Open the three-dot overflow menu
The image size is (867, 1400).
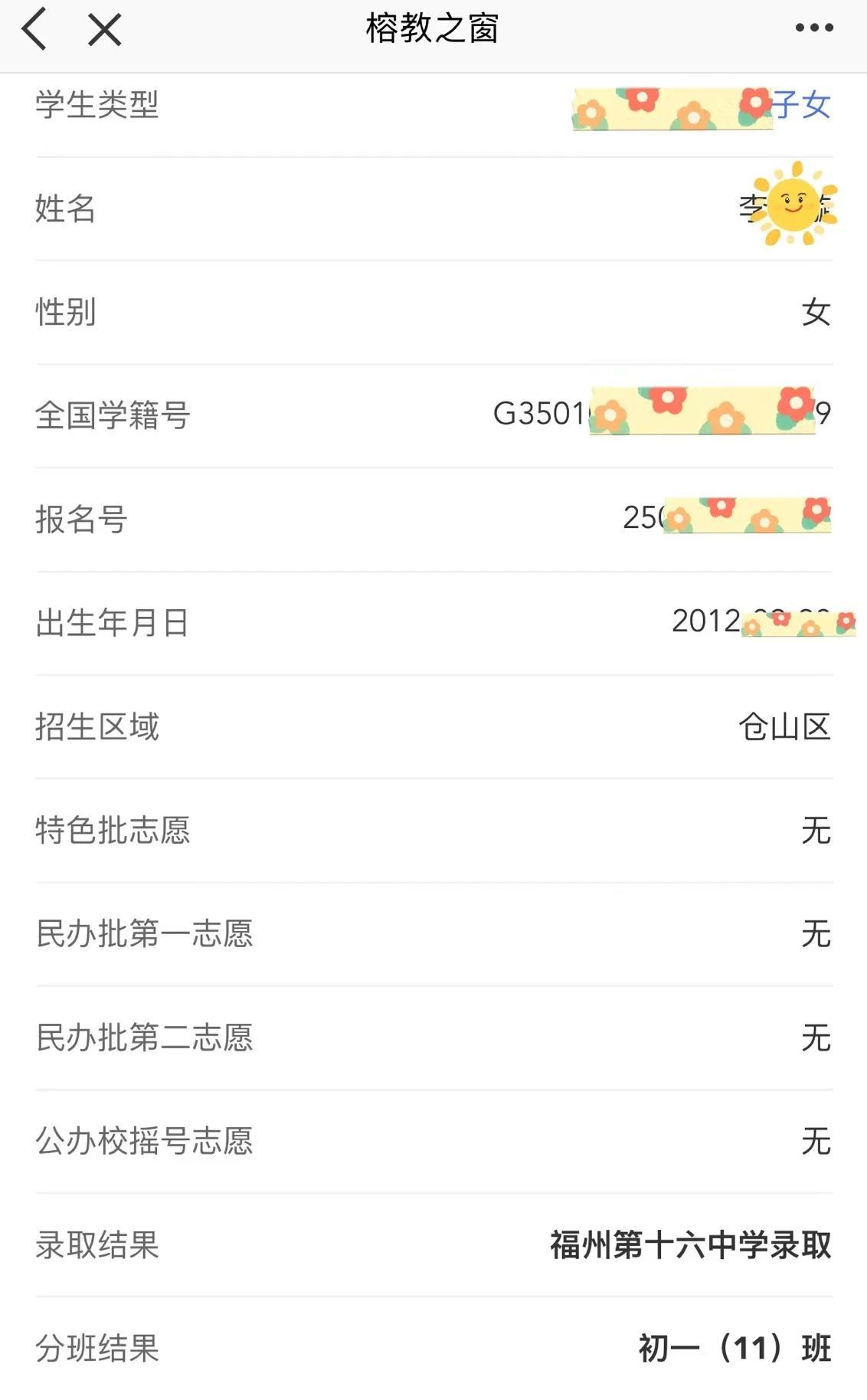pos(813,28)
